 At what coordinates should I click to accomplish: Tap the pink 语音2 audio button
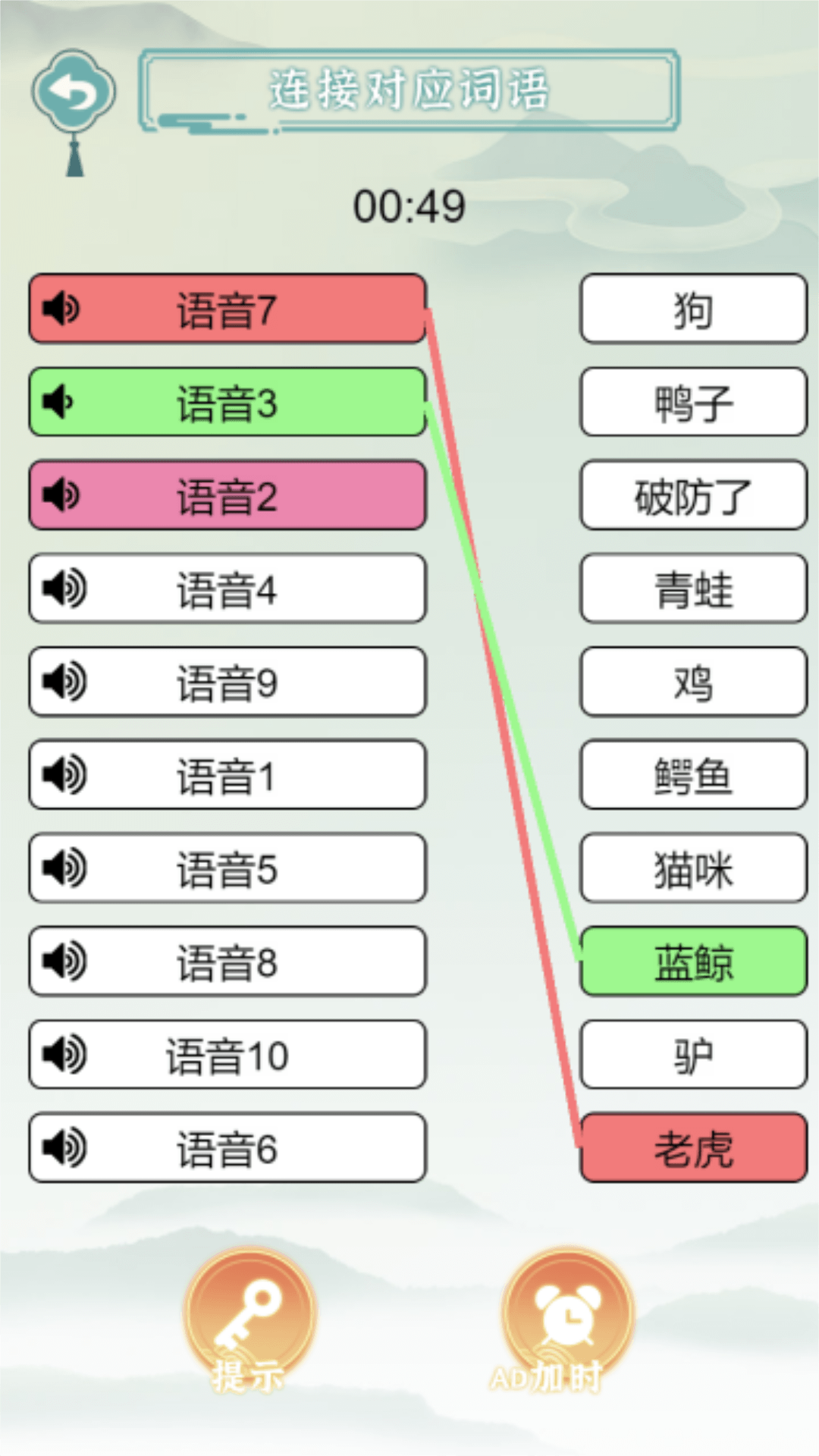pos(227,496)
